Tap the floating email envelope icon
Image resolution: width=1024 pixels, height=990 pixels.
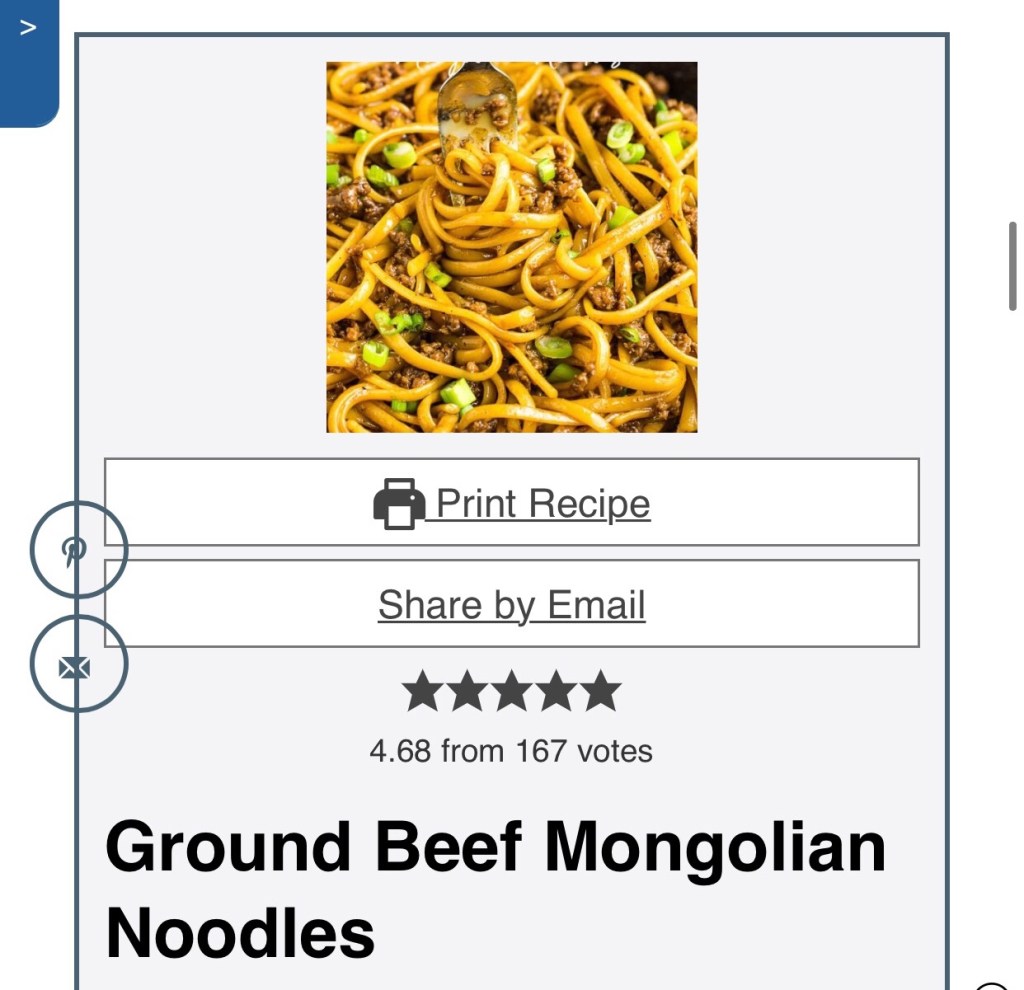tap(77, 665)
